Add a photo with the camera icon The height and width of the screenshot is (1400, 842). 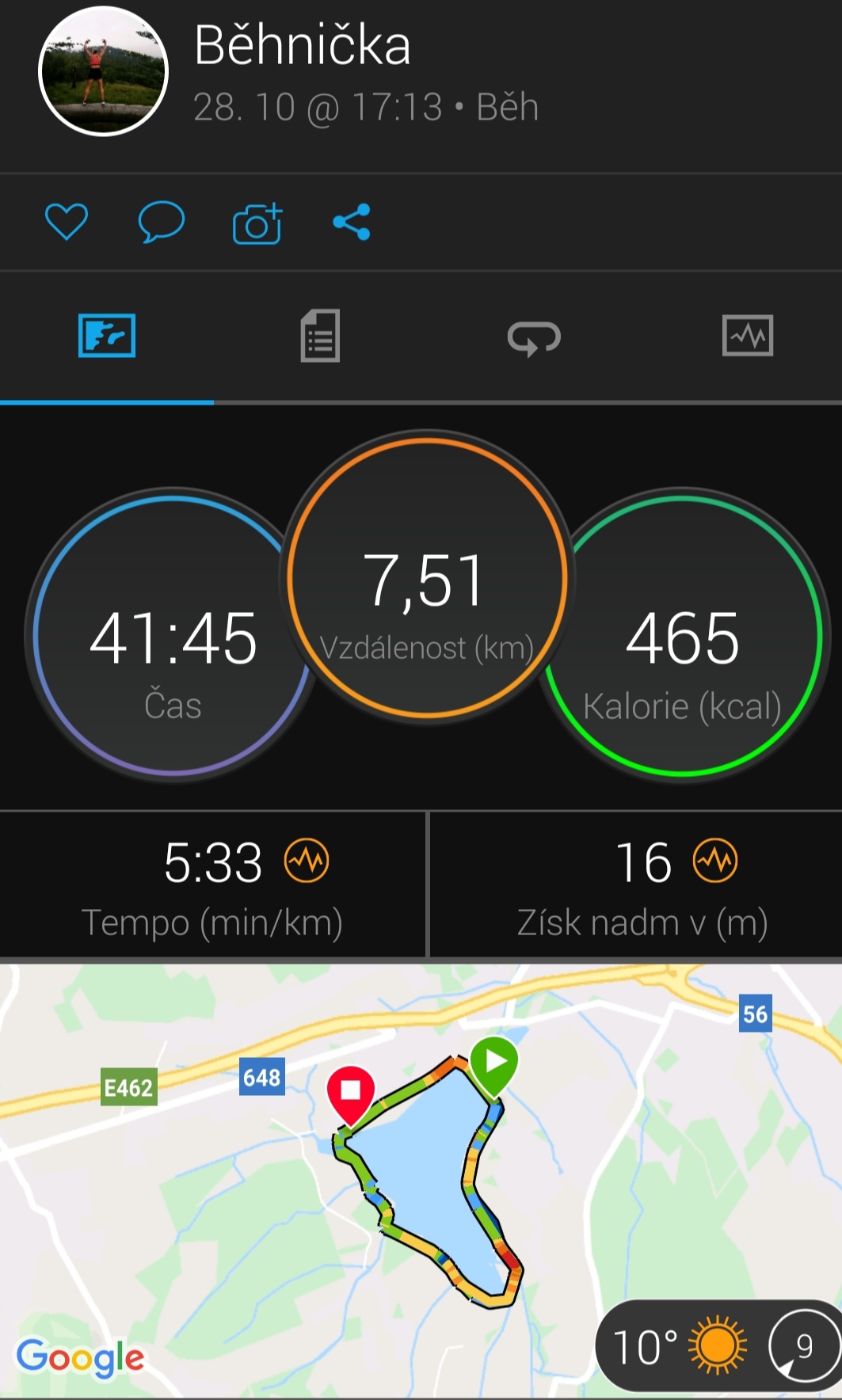(257, 223)
